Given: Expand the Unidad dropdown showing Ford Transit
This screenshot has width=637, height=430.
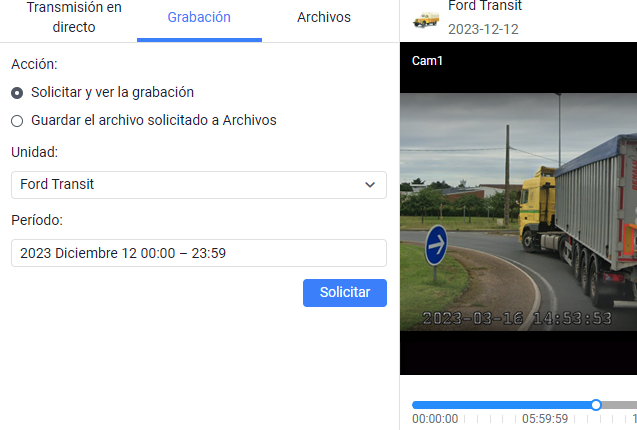Looking at the screenshot, I should pos(198,185).
